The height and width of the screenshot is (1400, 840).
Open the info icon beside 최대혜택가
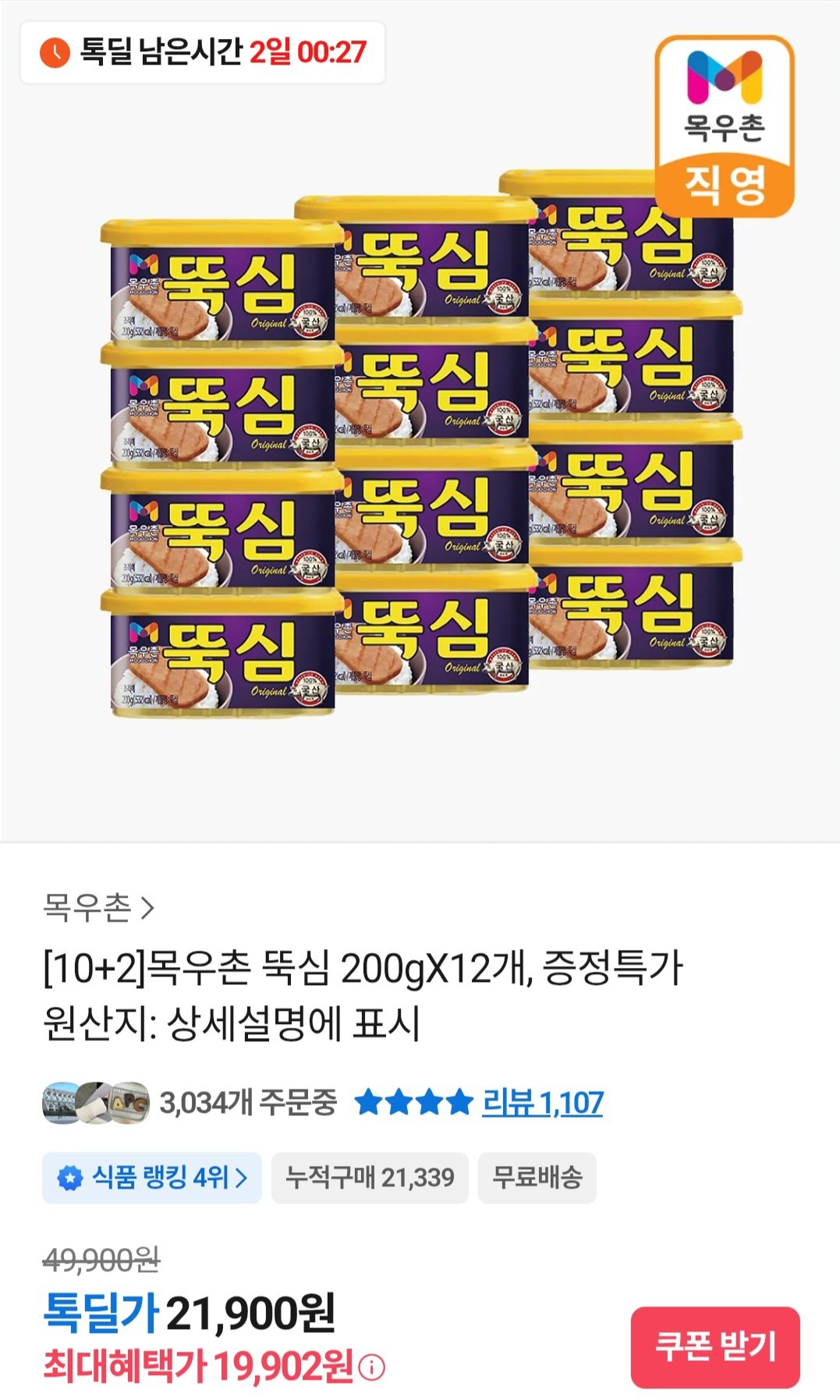click(373, 1367)
